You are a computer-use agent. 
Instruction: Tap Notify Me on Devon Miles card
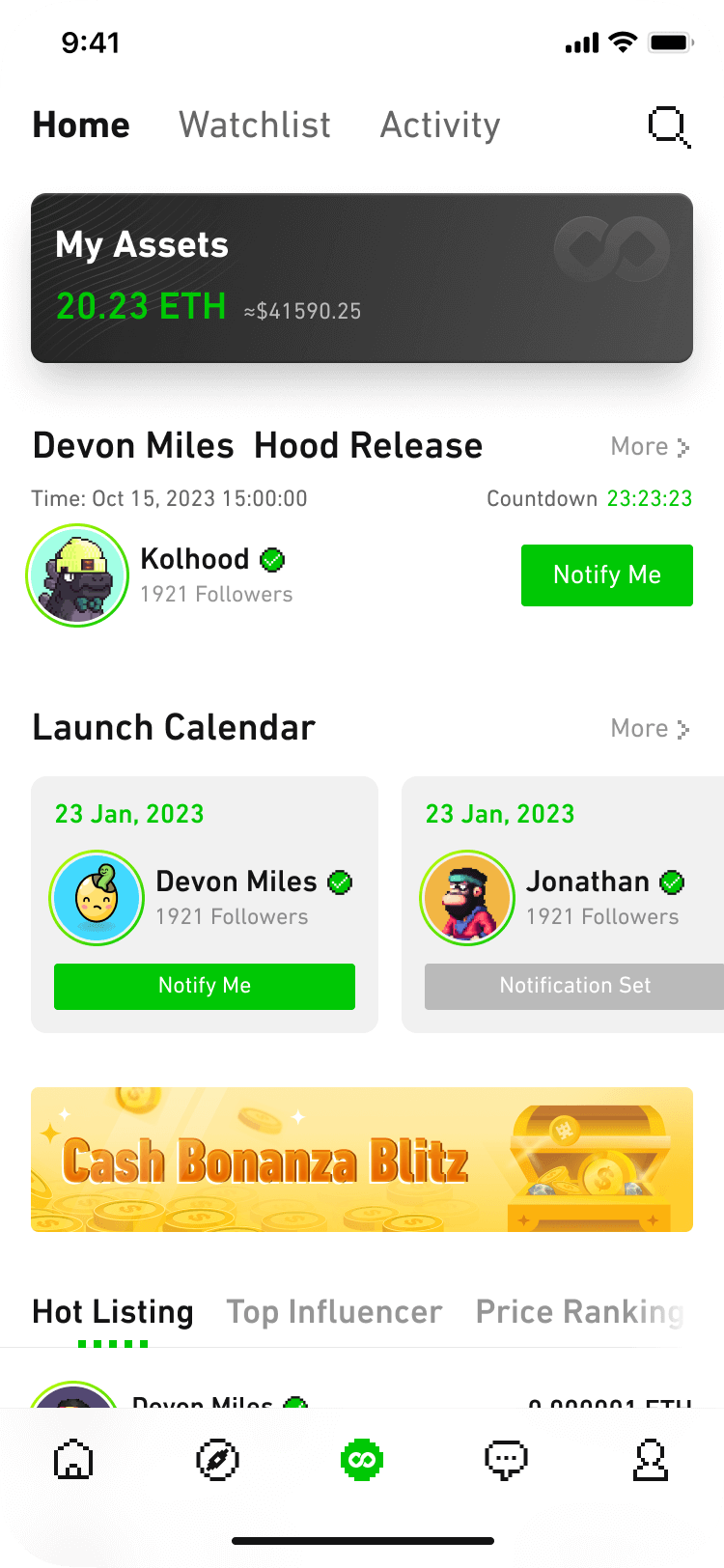(x=205, y=986)
